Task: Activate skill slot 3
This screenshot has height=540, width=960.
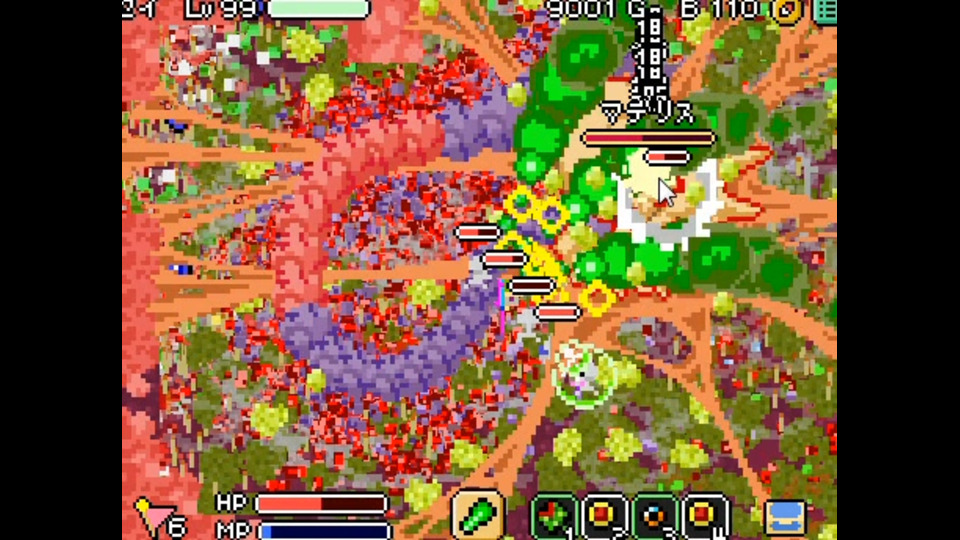Action: [655, 517]
